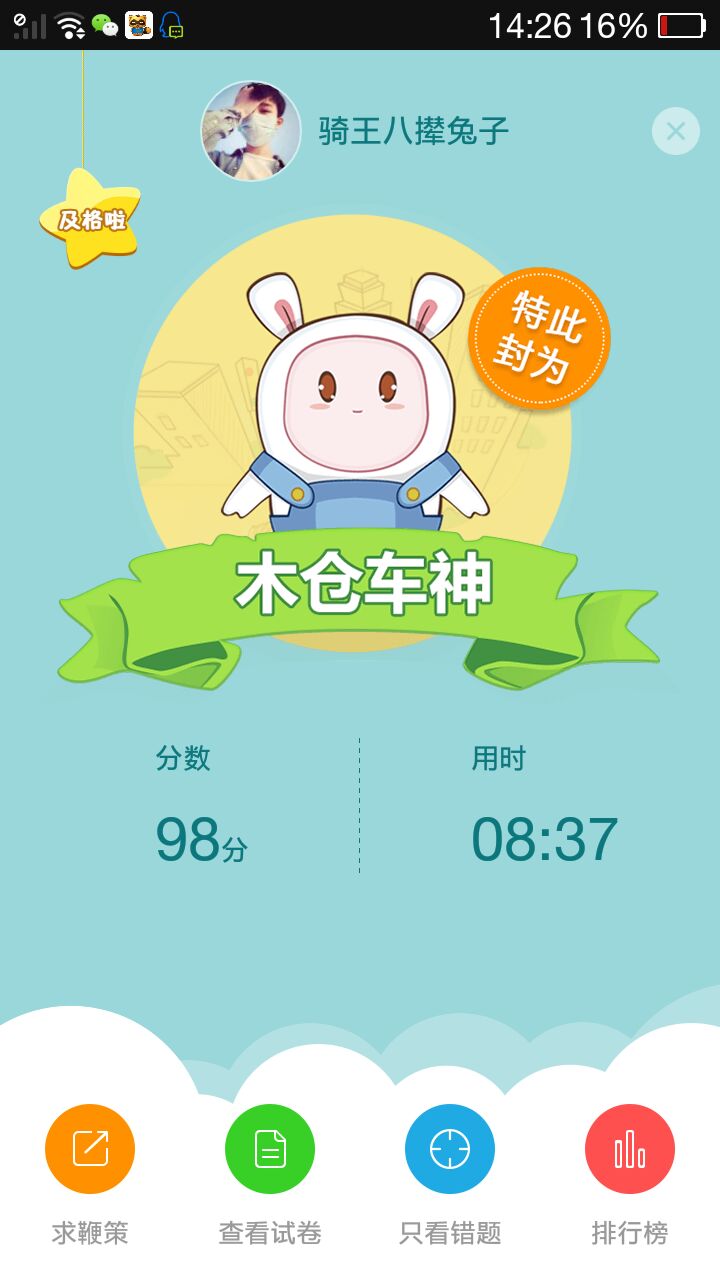Open the 排行榜 leaderboard
This screenshot has height=1280, width=720.
tap(630, 1149)
